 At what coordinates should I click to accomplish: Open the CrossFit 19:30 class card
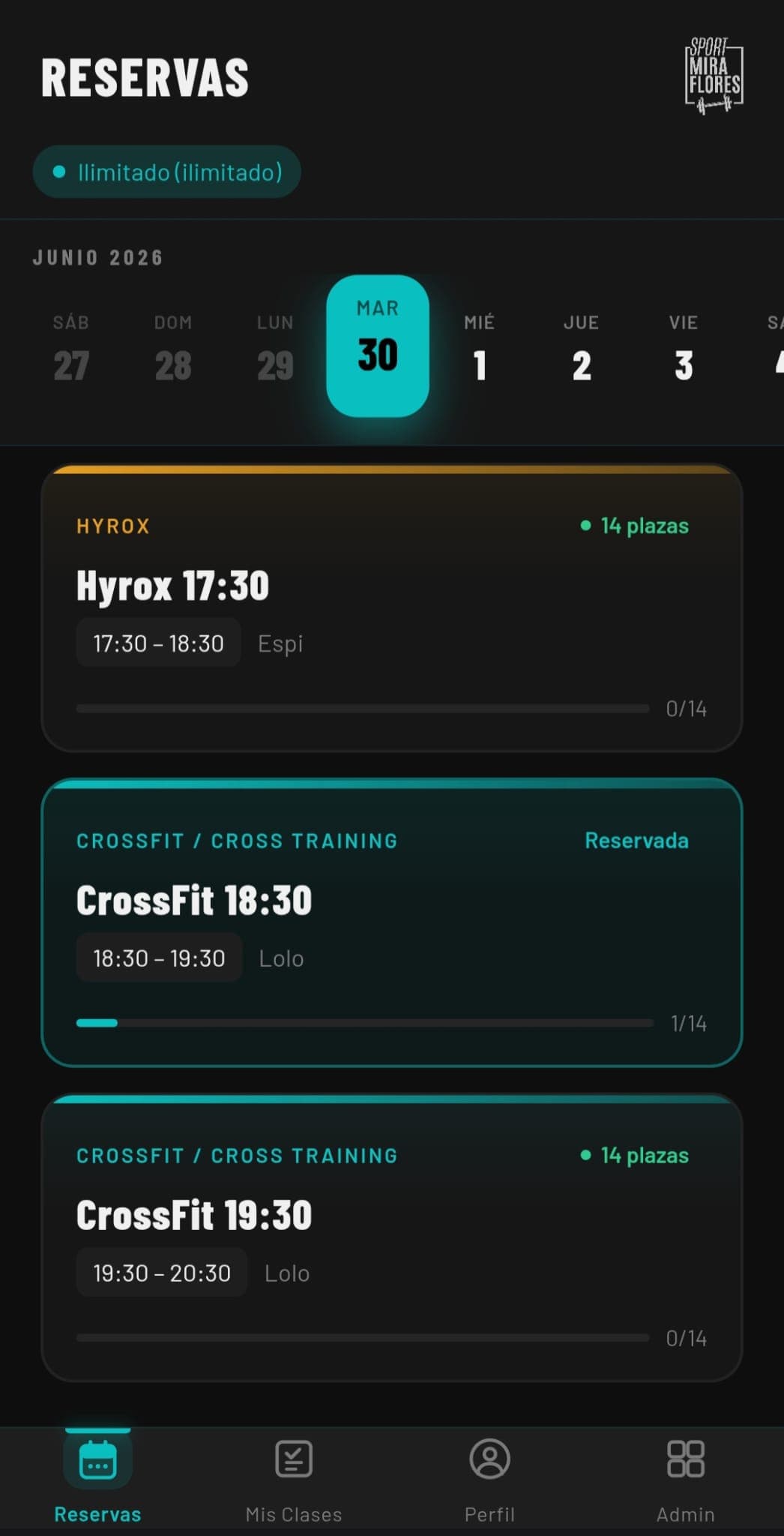click(392, 1237)
